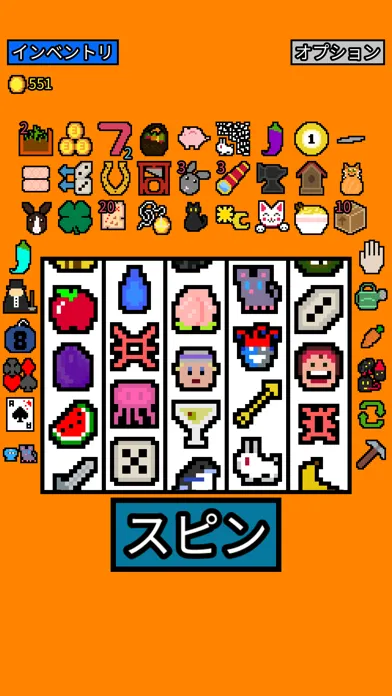Tap the スピン button to spin
Viewport: 392px width, 696px height.
coord(196,534)
